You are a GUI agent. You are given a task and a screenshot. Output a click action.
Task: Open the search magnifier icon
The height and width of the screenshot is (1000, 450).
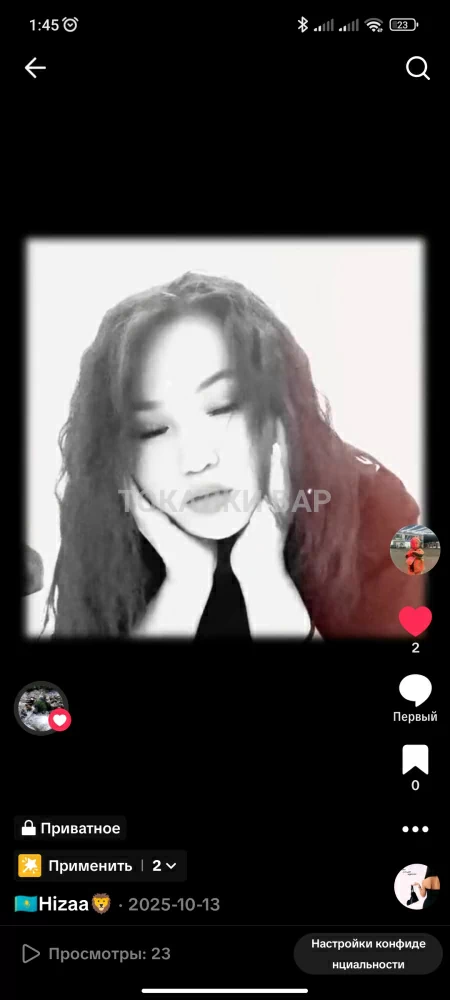(418, 68)
